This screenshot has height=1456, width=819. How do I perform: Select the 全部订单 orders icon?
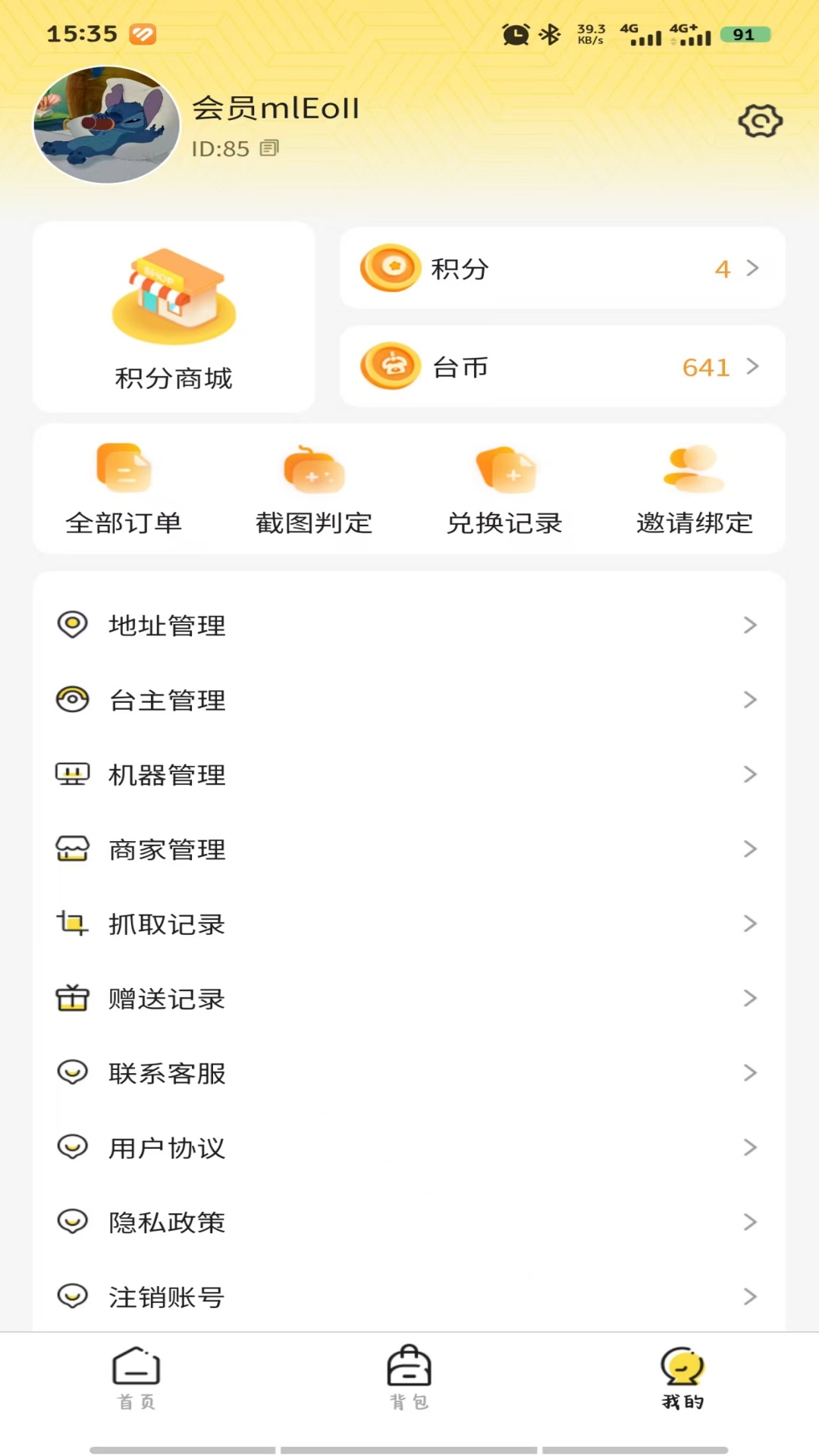[125, 469]
